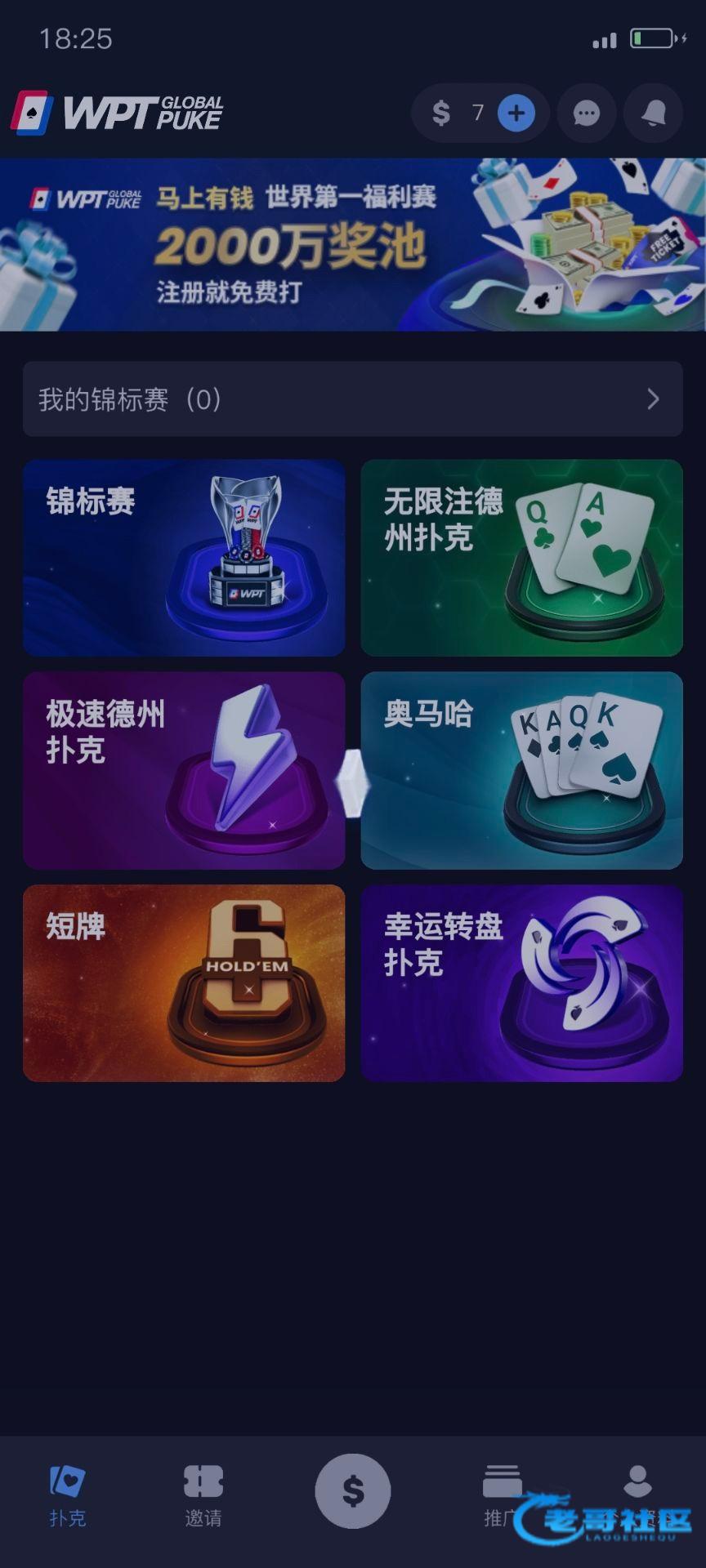
Task: Select 无限注德州扑克 game card
Action: pyautogui.click(x=521, y=558)
